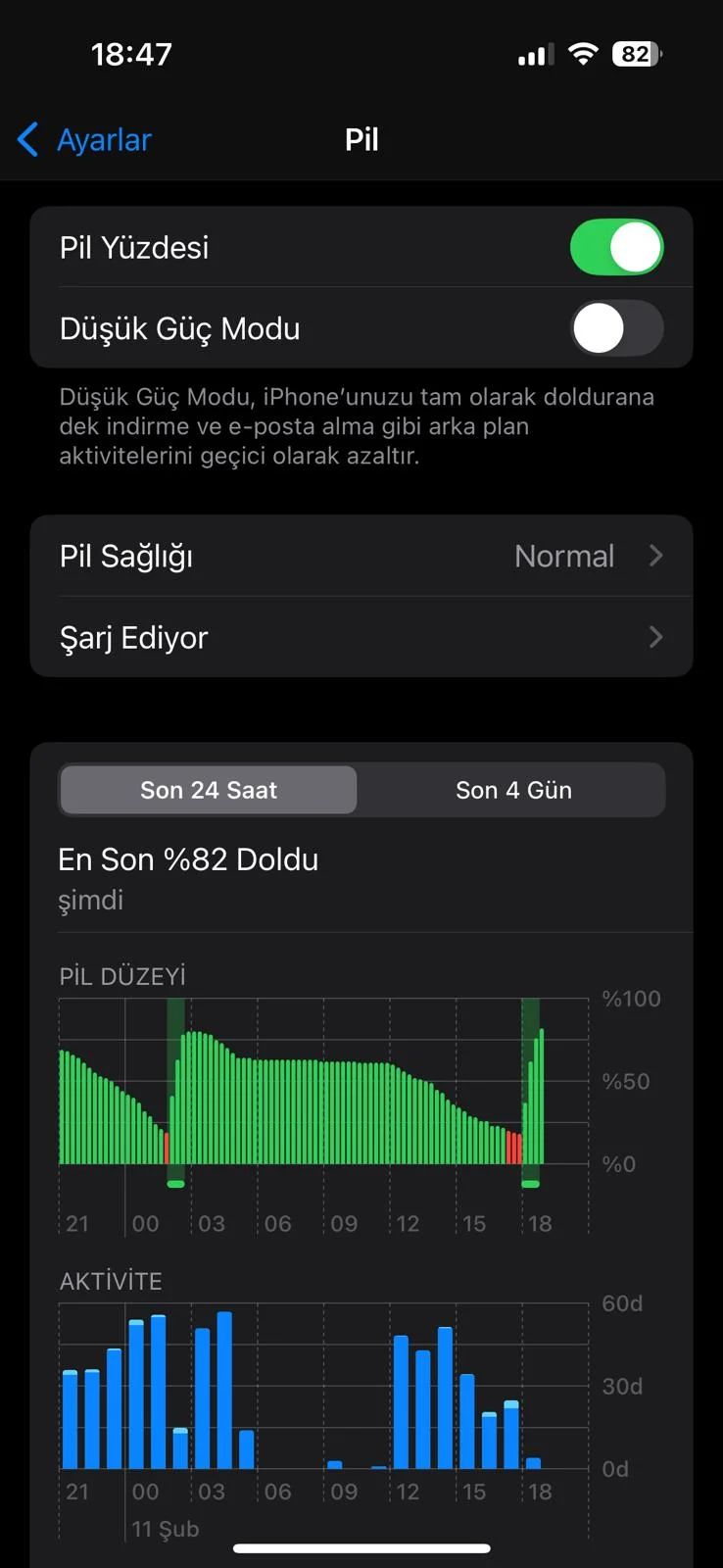Turn off the Pil Yüzdesi switch

(x=616, y=247)
